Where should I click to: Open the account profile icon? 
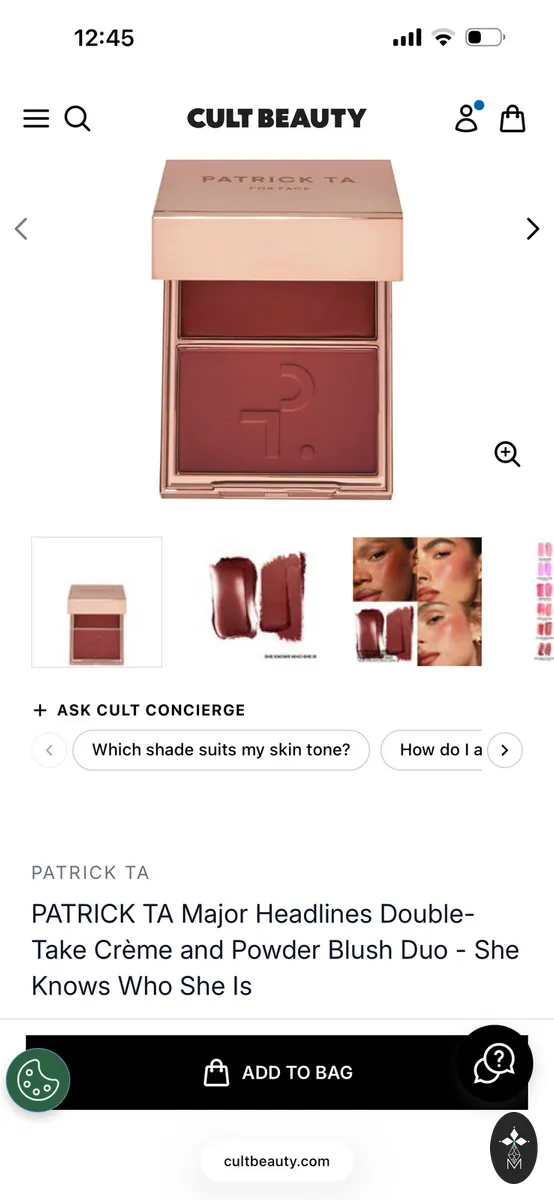[467, 118]
